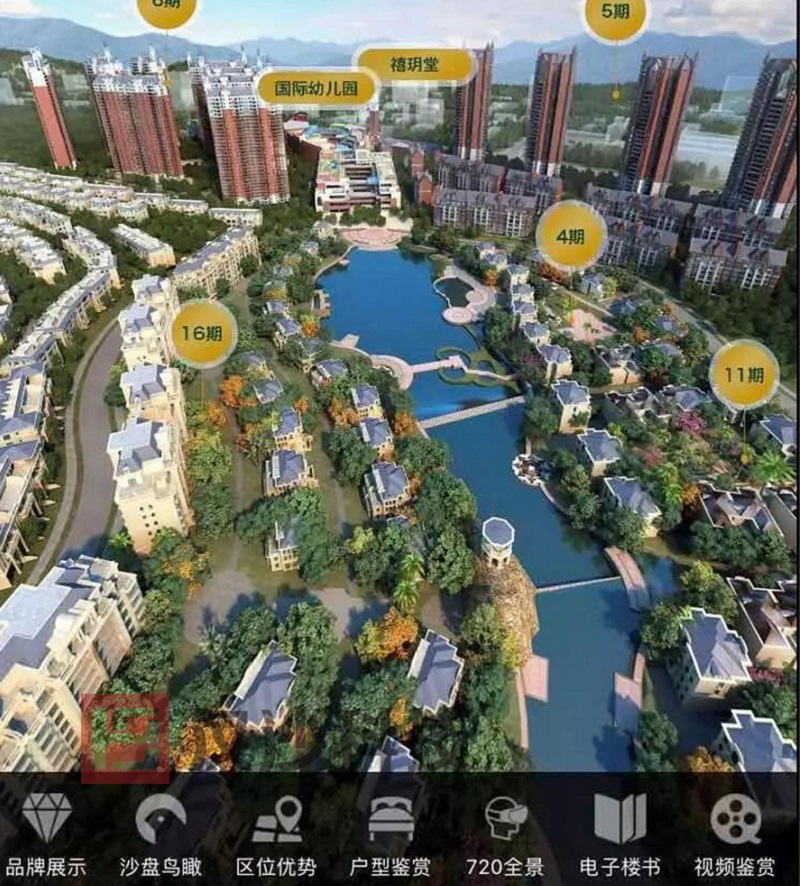Open the 品牌展示 section
The image size is (800, 886).
pos(46,835)
